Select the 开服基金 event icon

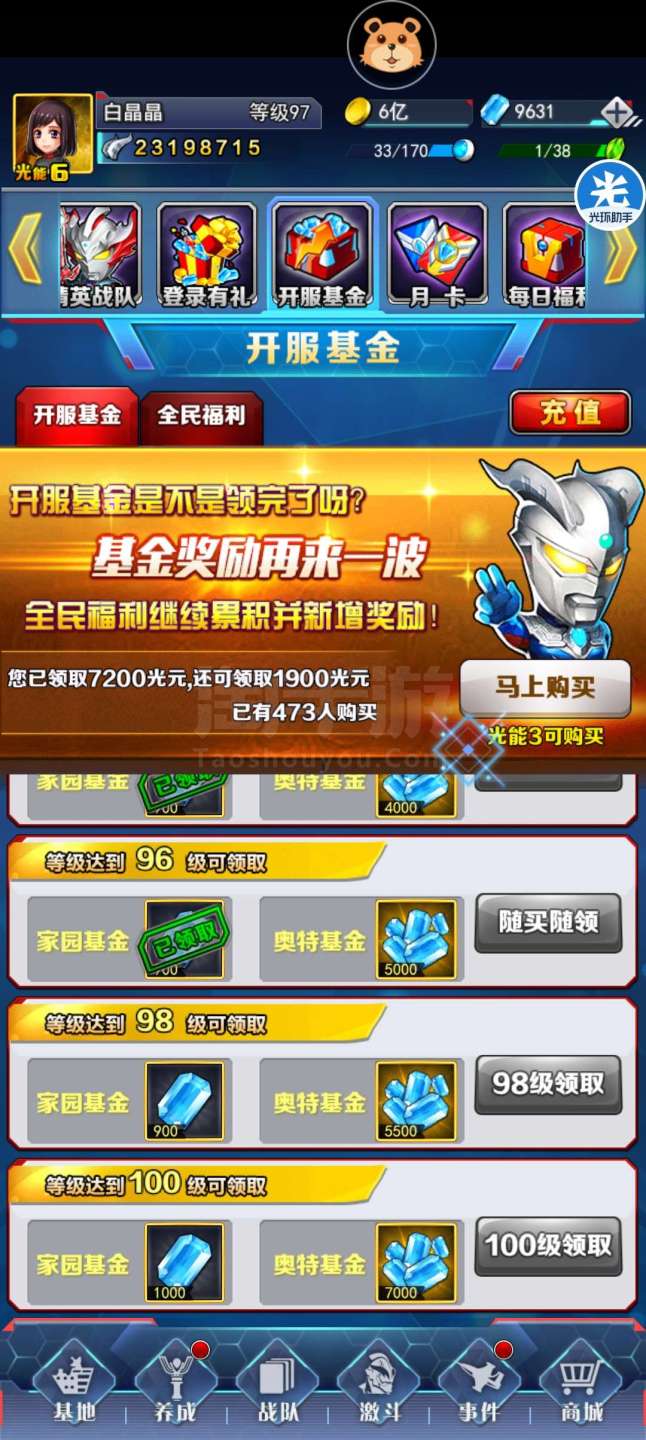tap(322, 255)
